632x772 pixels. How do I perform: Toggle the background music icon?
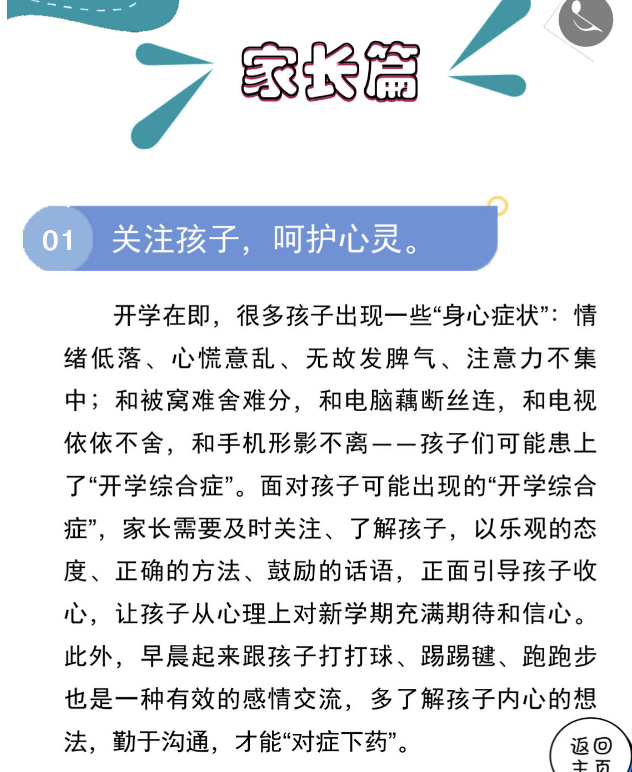pos(586,20)
